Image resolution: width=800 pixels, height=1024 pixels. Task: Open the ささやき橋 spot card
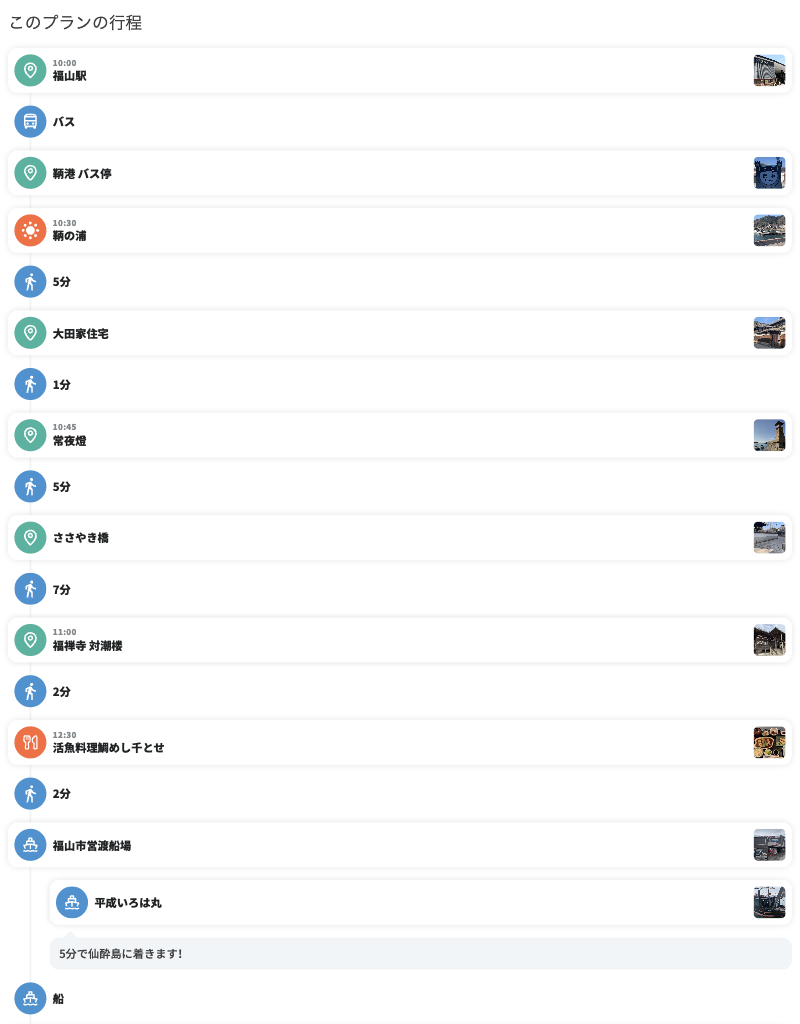click(400, 538)
